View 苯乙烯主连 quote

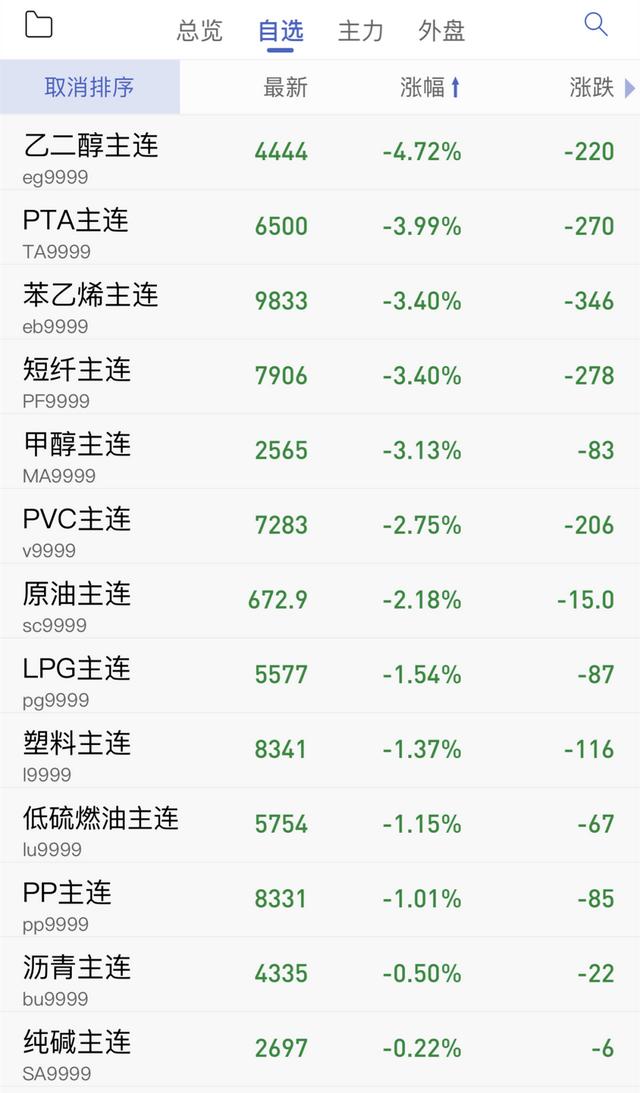pos(320,302)
